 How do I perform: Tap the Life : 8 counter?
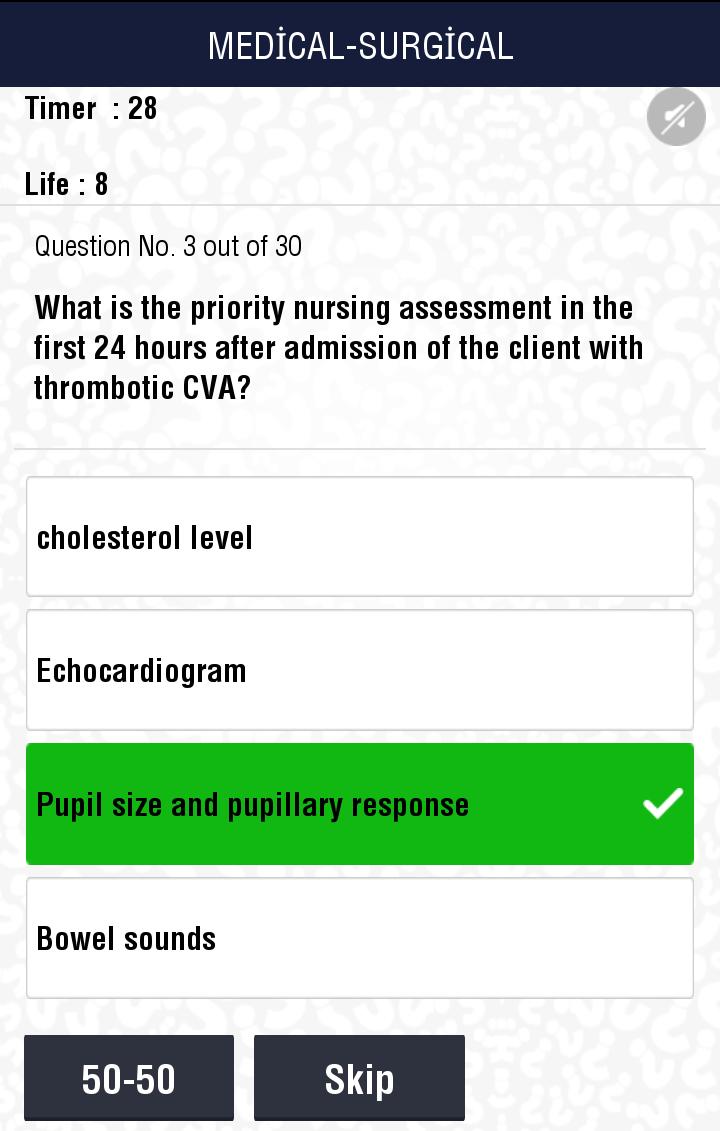65,184
